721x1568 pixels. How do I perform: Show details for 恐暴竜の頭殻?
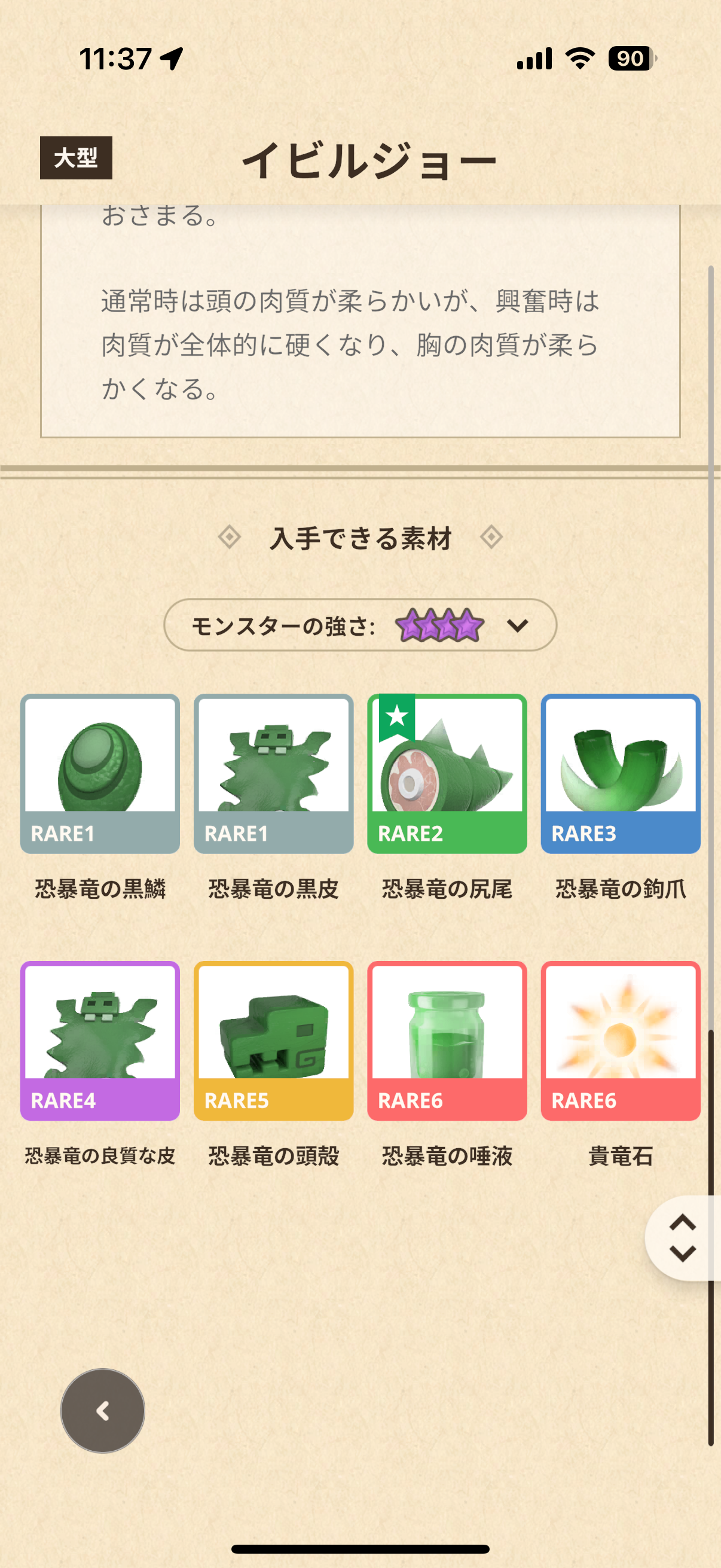click(x=273, y=1041)
